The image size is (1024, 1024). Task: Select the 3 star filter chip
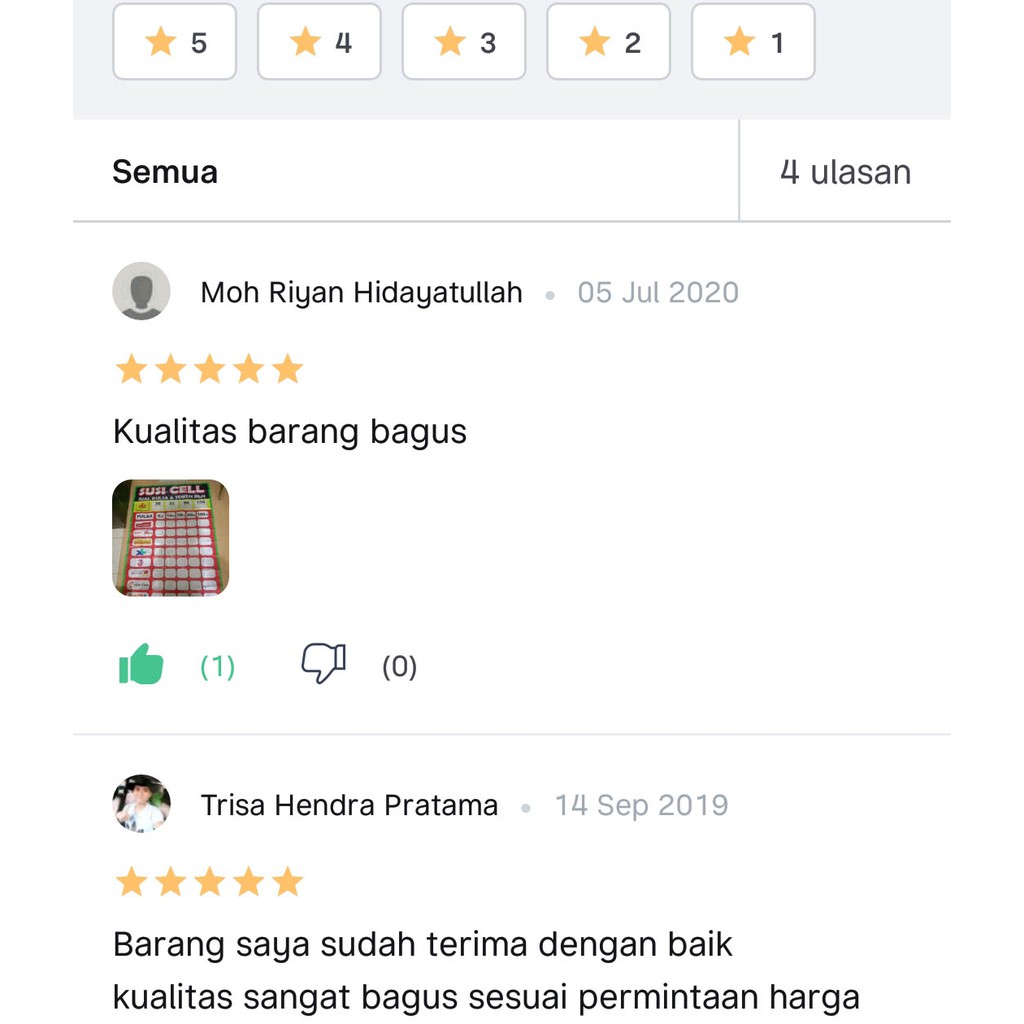(464, 42)
